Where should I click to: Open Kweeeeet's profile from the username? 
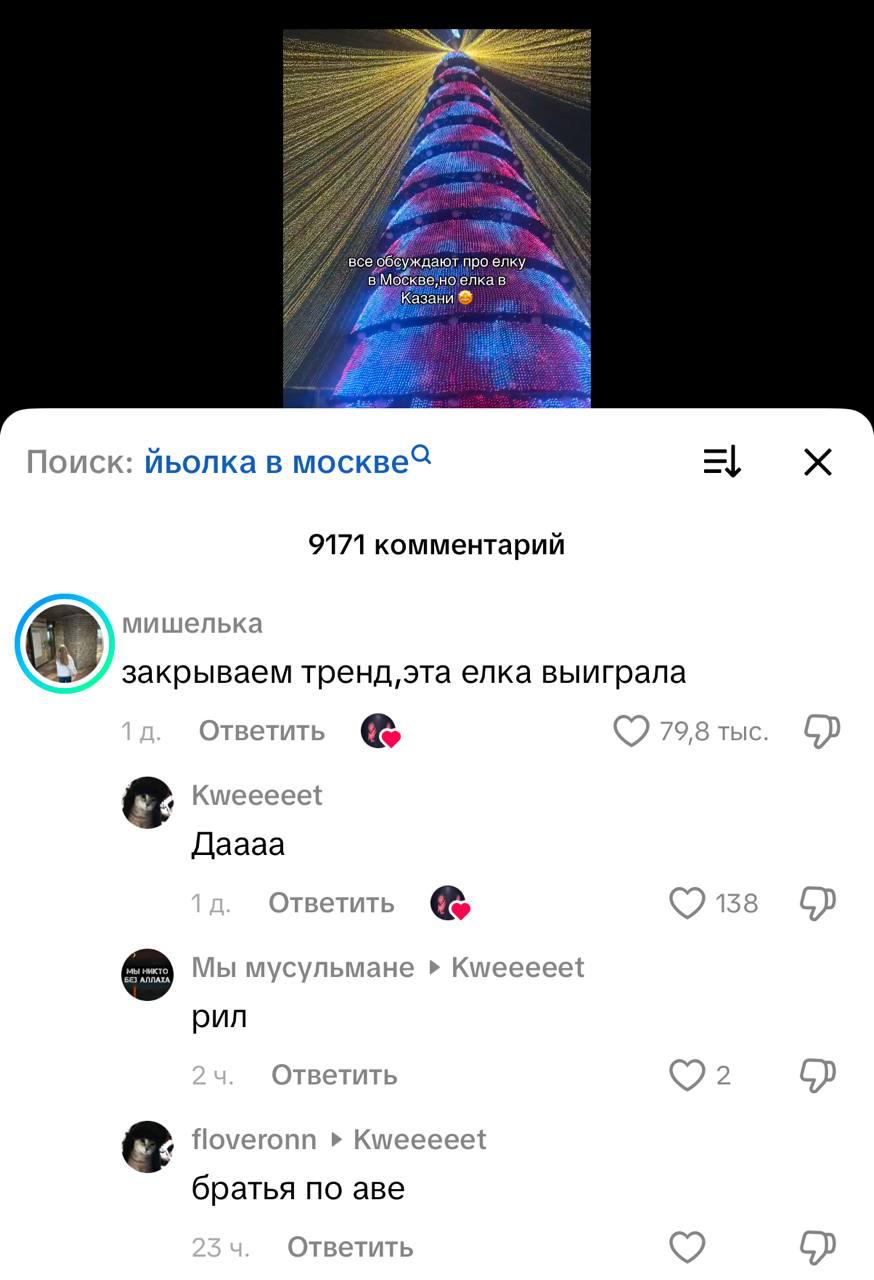pos(257,795)
